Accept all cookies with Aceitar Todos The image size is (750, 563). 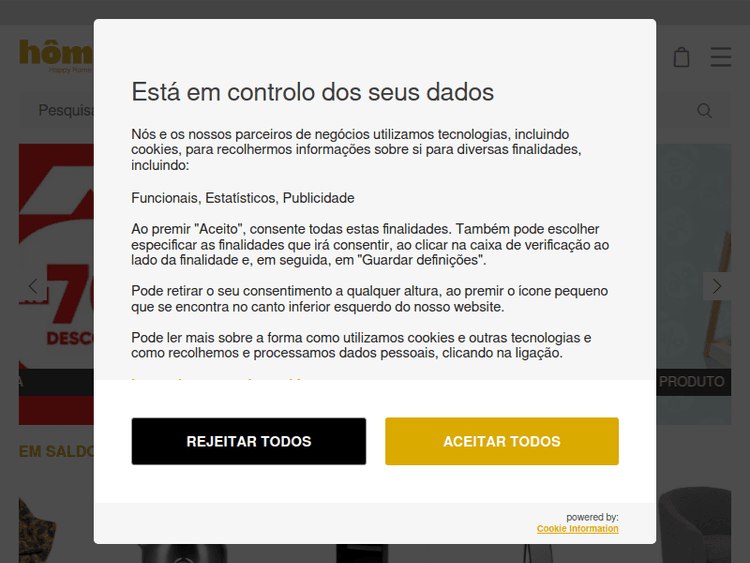point(501,441)
